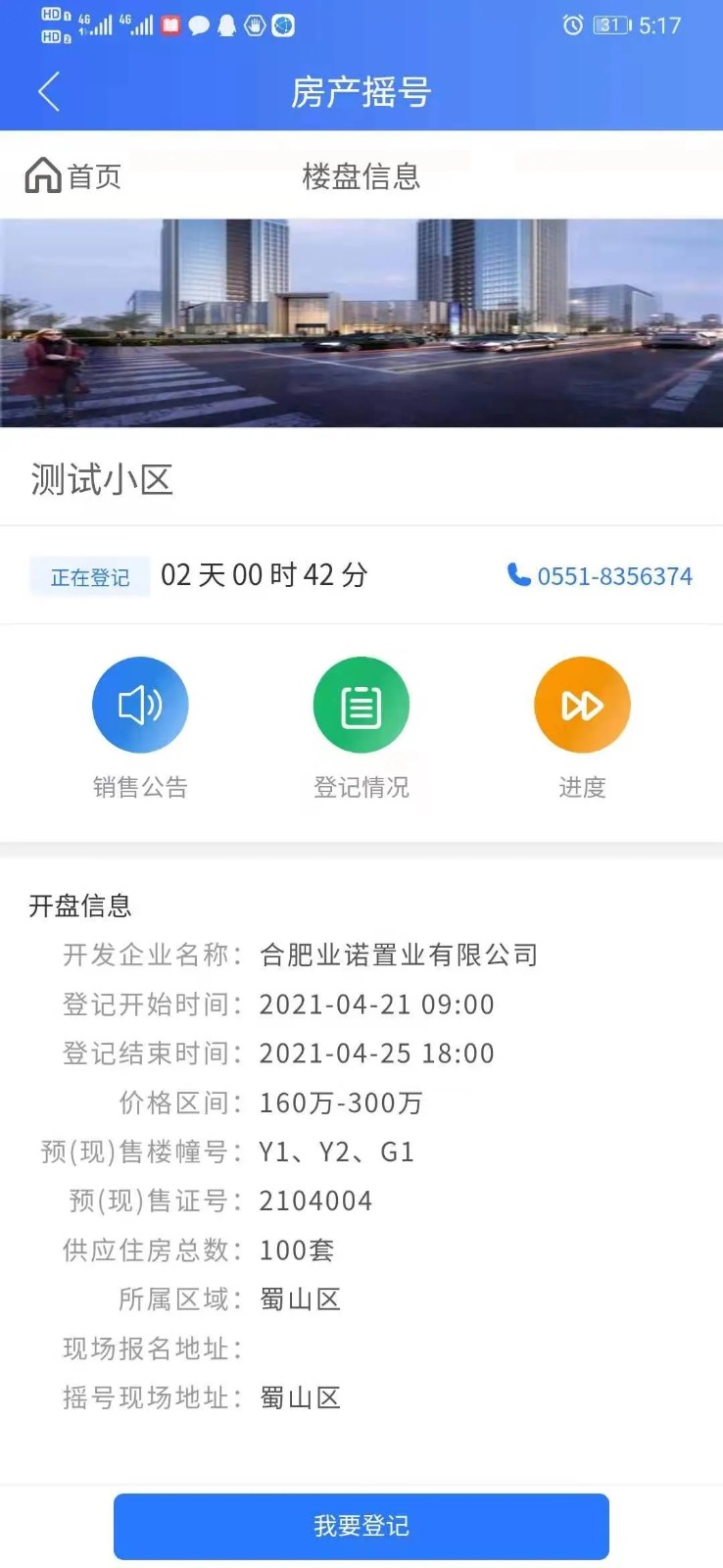Go back using the header arrow
The image size is (723, 1568).
pyautogui.click(x=49, y=92)
